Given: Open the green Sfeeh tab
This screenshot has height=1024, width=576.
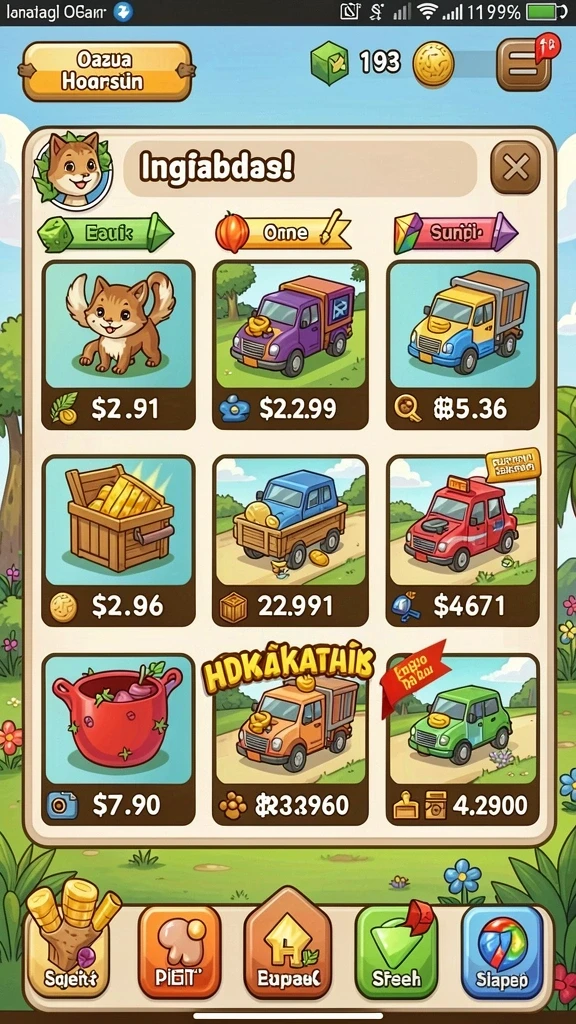Looking at the screenshot, I should click(397, 951).
